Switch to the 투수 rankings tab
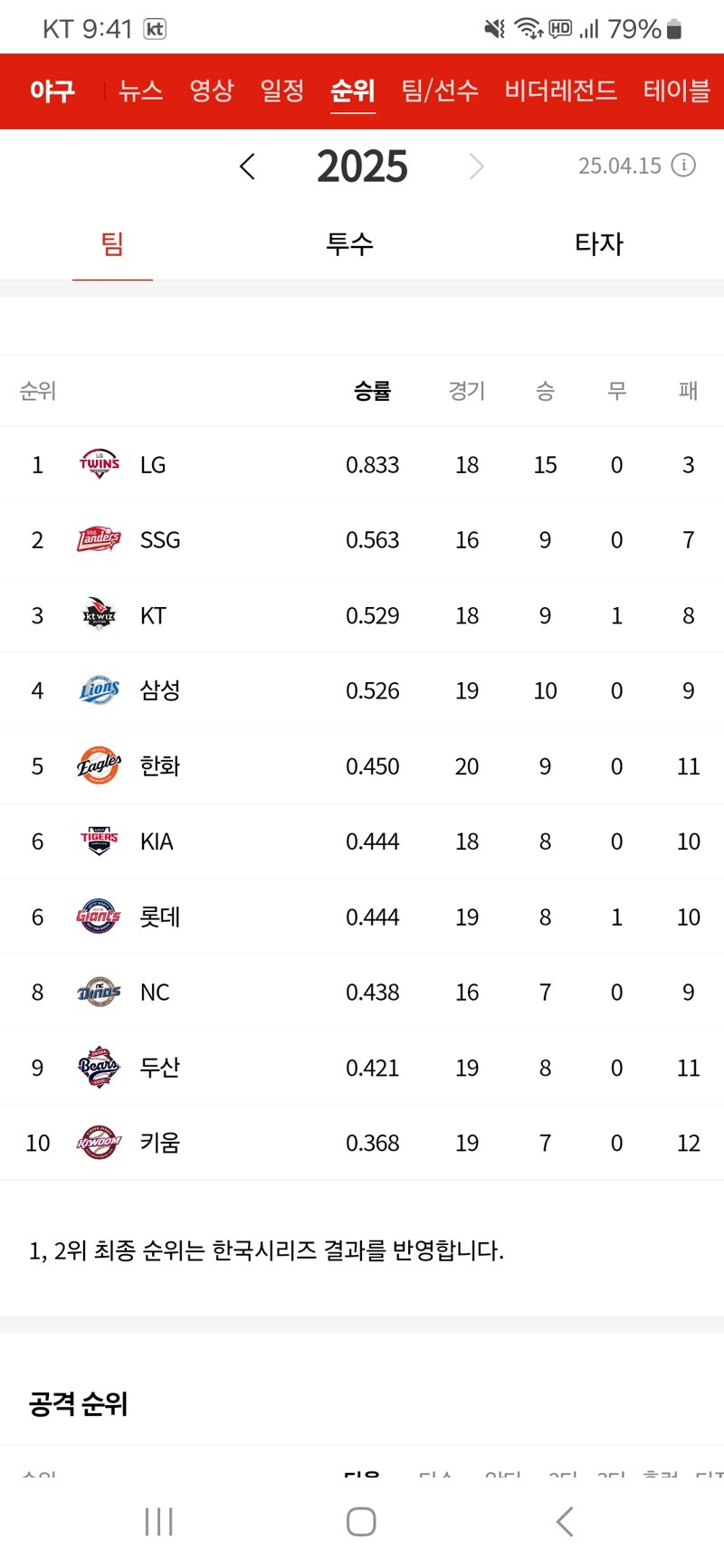724x1568 pixels. [x=349, y=243]
